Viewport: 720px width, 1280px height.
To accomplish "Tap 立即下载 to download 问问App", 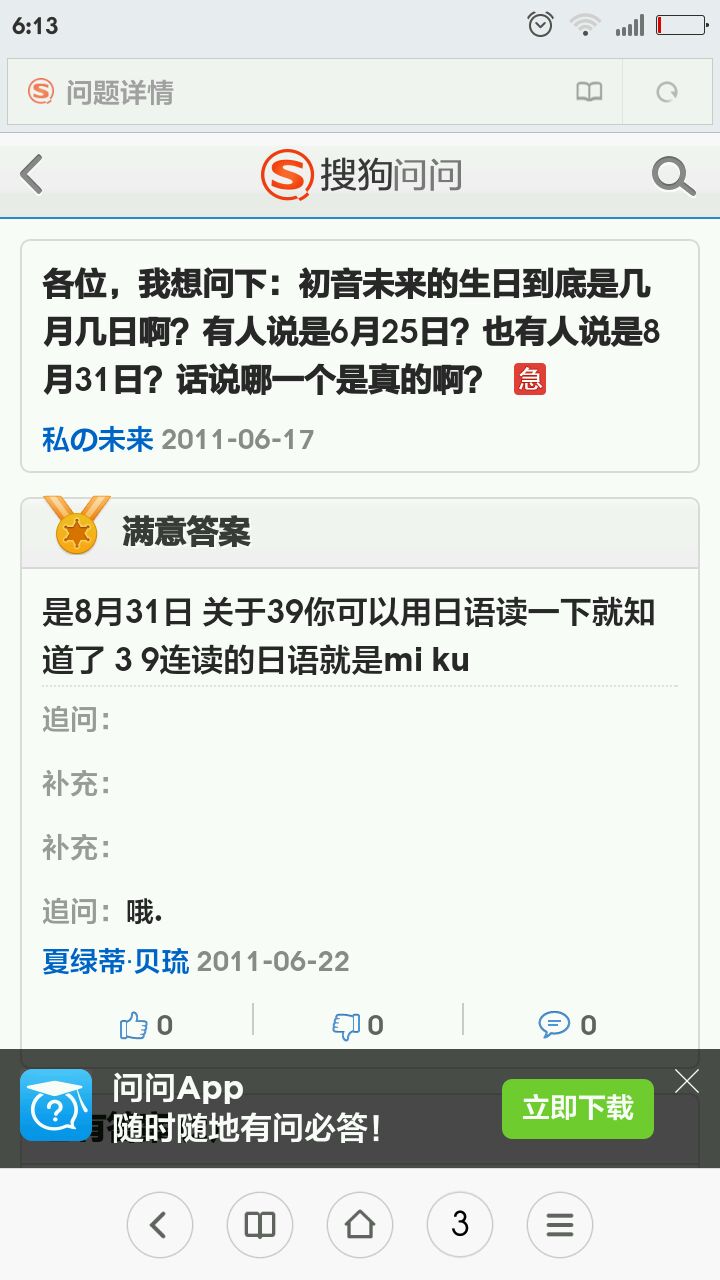I will click(x=578, y=1108).
